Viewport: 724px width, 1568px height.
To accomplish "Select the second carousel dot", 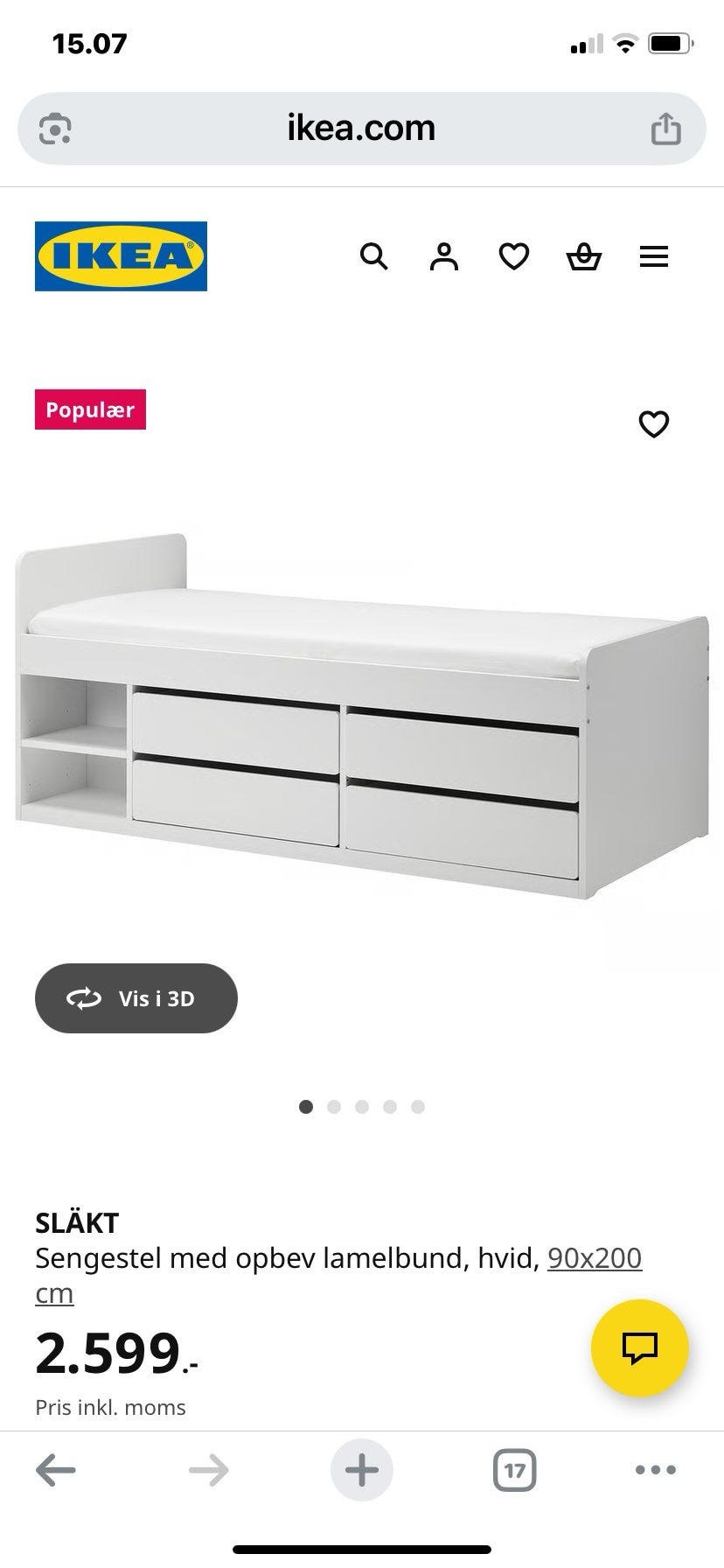I will coord(334,1106).
